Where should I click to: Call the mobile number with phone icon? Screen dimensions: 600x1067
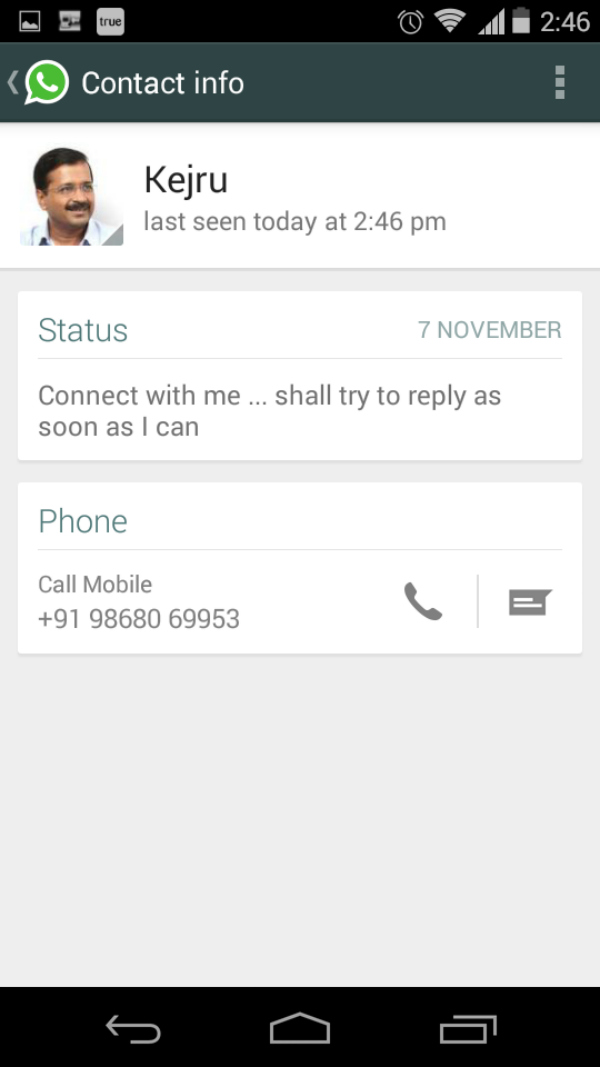[x=423, y=602]
